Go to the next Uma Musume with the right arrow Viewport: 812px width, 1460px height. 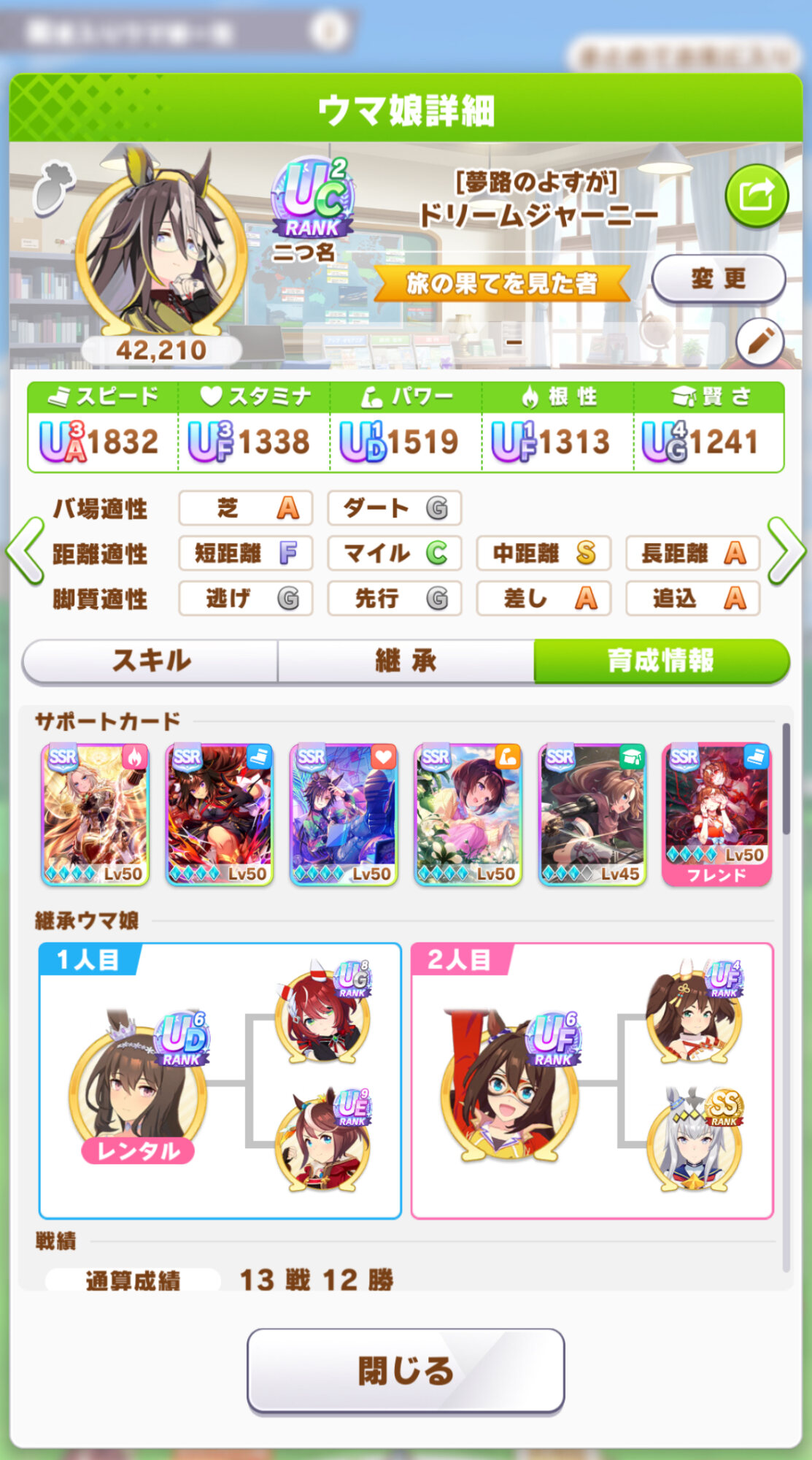[x=786, y=551]
